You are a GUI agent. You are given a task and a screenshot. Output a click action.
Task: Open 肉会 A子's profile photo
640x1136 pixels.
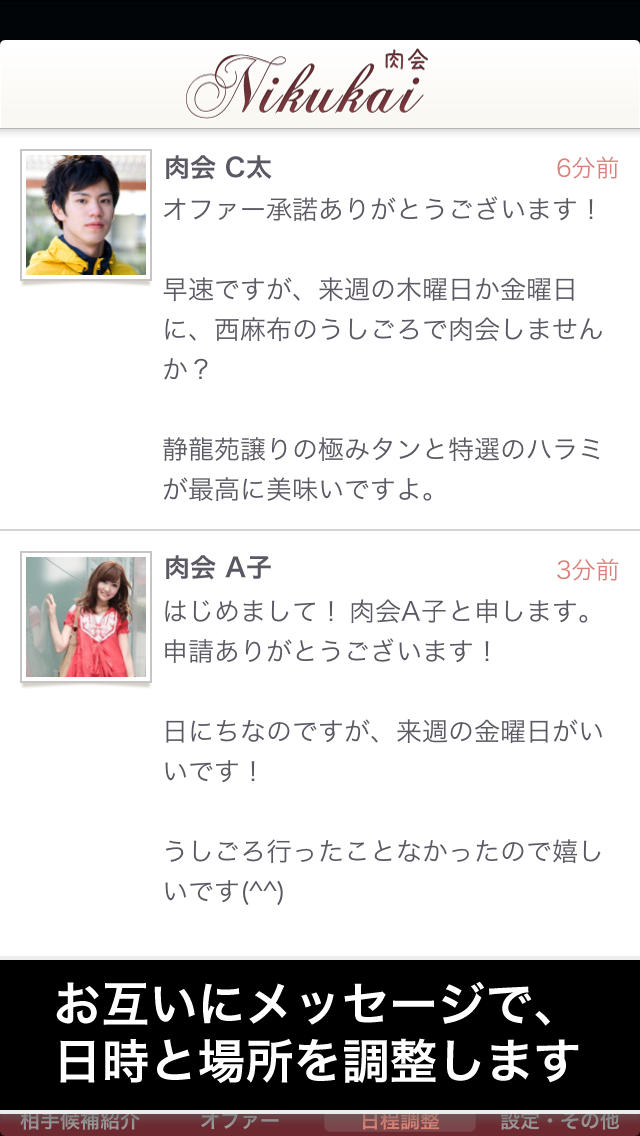pyautogui.click(x=86, y=617)
